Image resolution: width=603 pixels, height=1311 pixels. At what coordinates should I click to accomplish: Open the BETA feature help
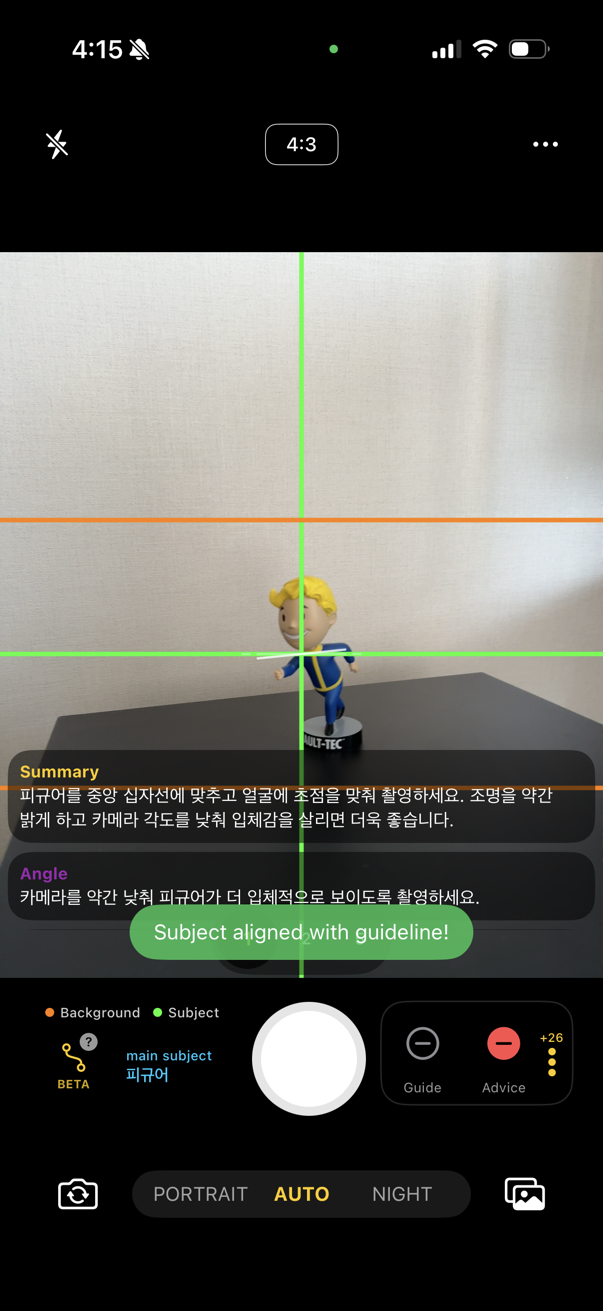point(88,1042)
